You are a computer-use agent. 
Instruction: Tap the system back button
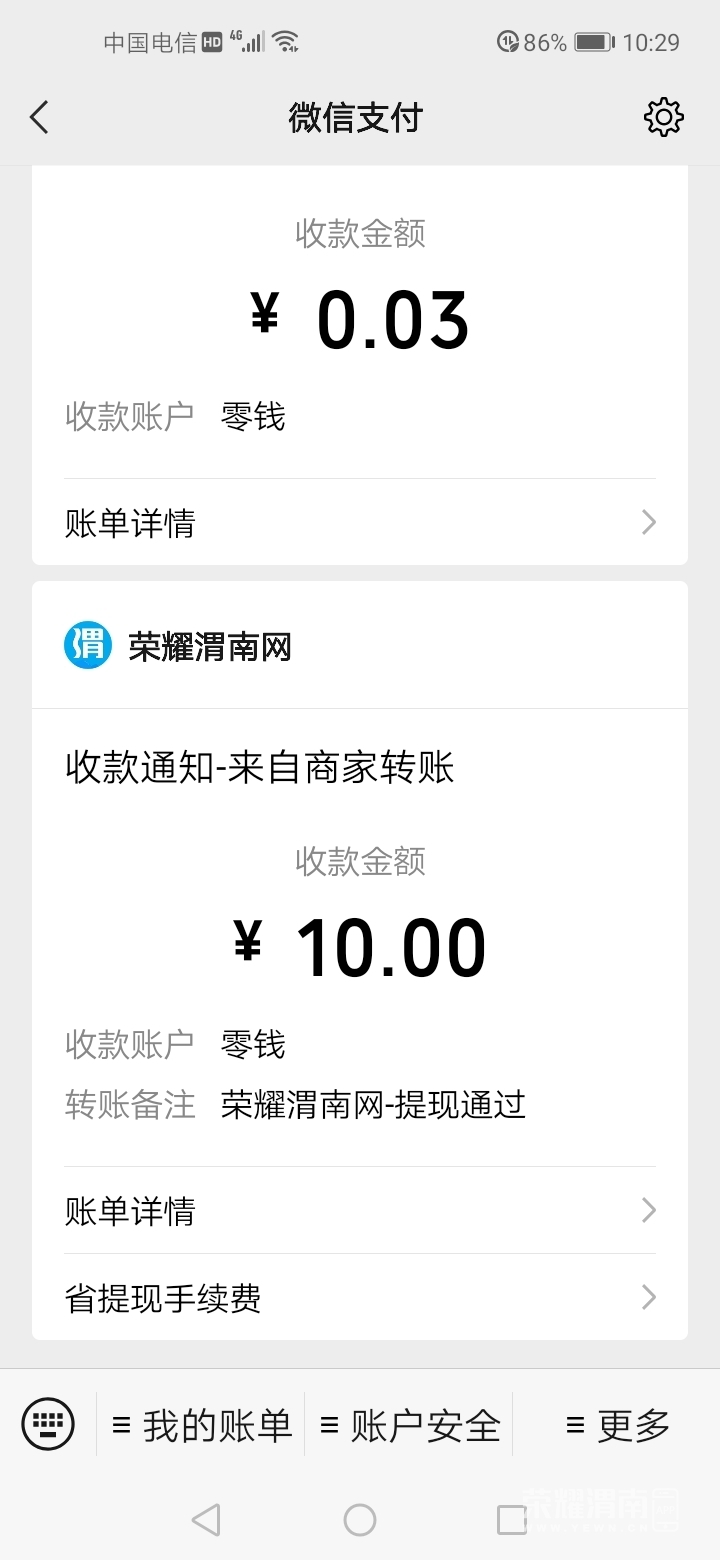tap(206, 1520)
